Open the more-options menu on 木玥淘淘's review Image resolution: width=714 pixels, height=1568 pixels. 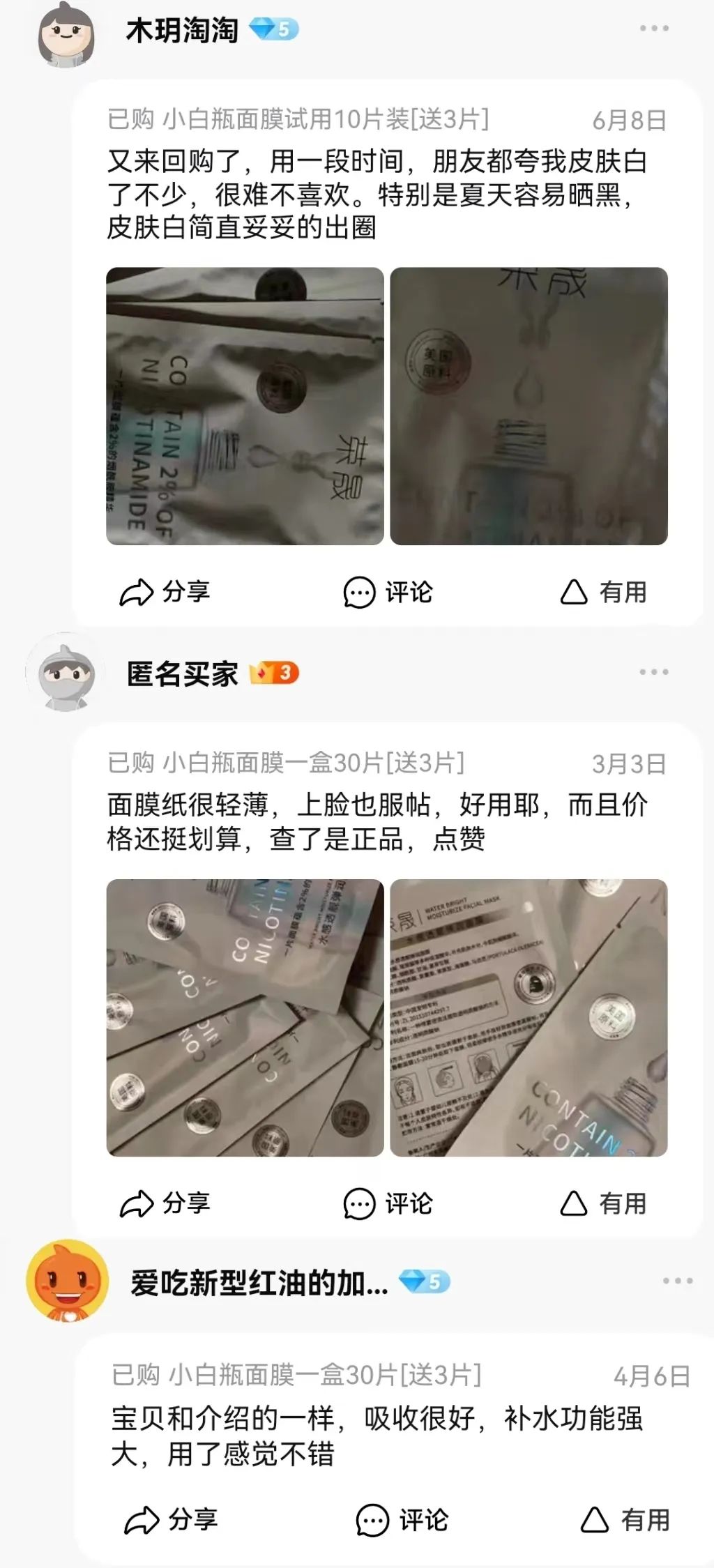655,26
